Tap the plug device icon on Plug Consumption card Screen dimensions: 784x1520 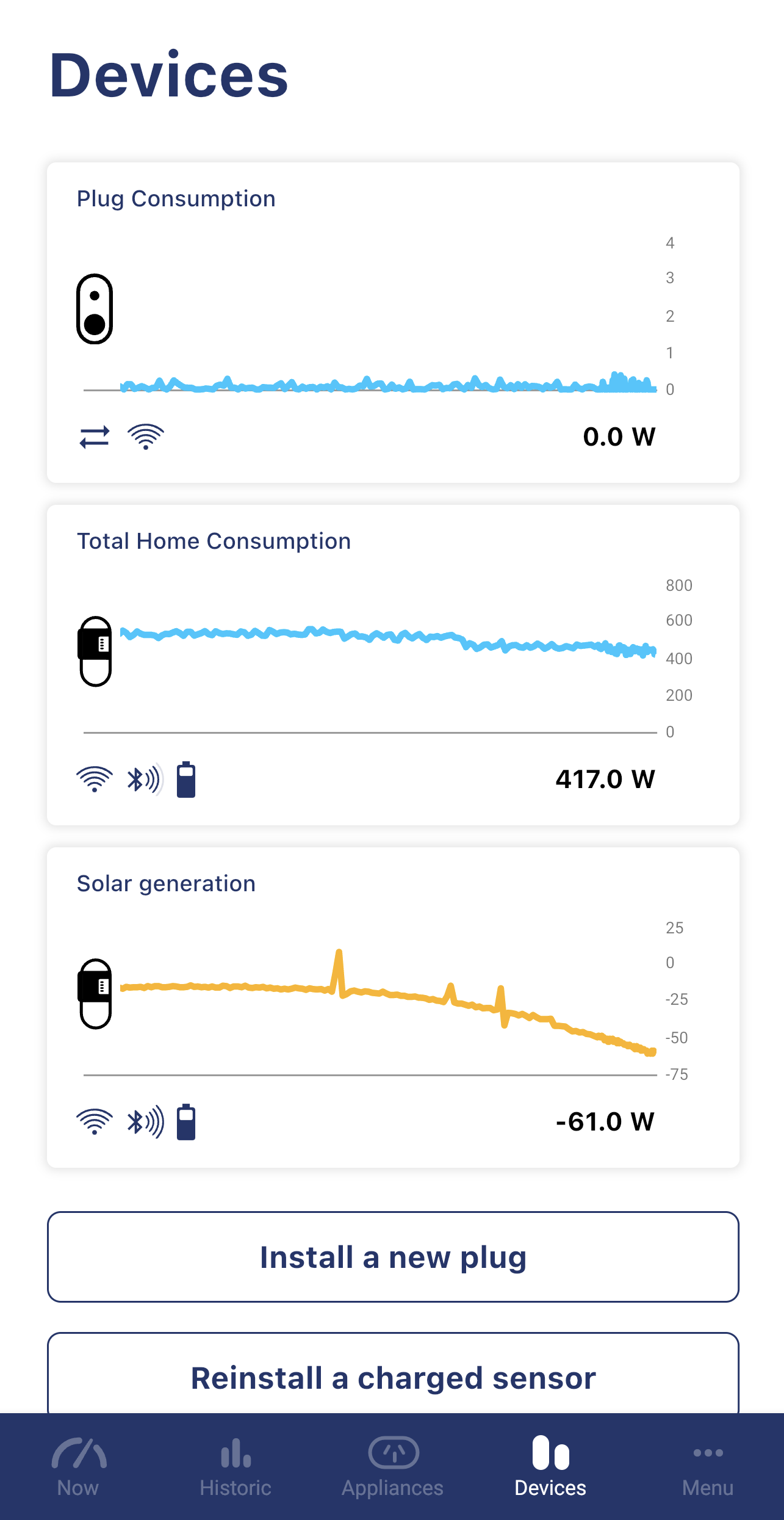pos(95,308)
